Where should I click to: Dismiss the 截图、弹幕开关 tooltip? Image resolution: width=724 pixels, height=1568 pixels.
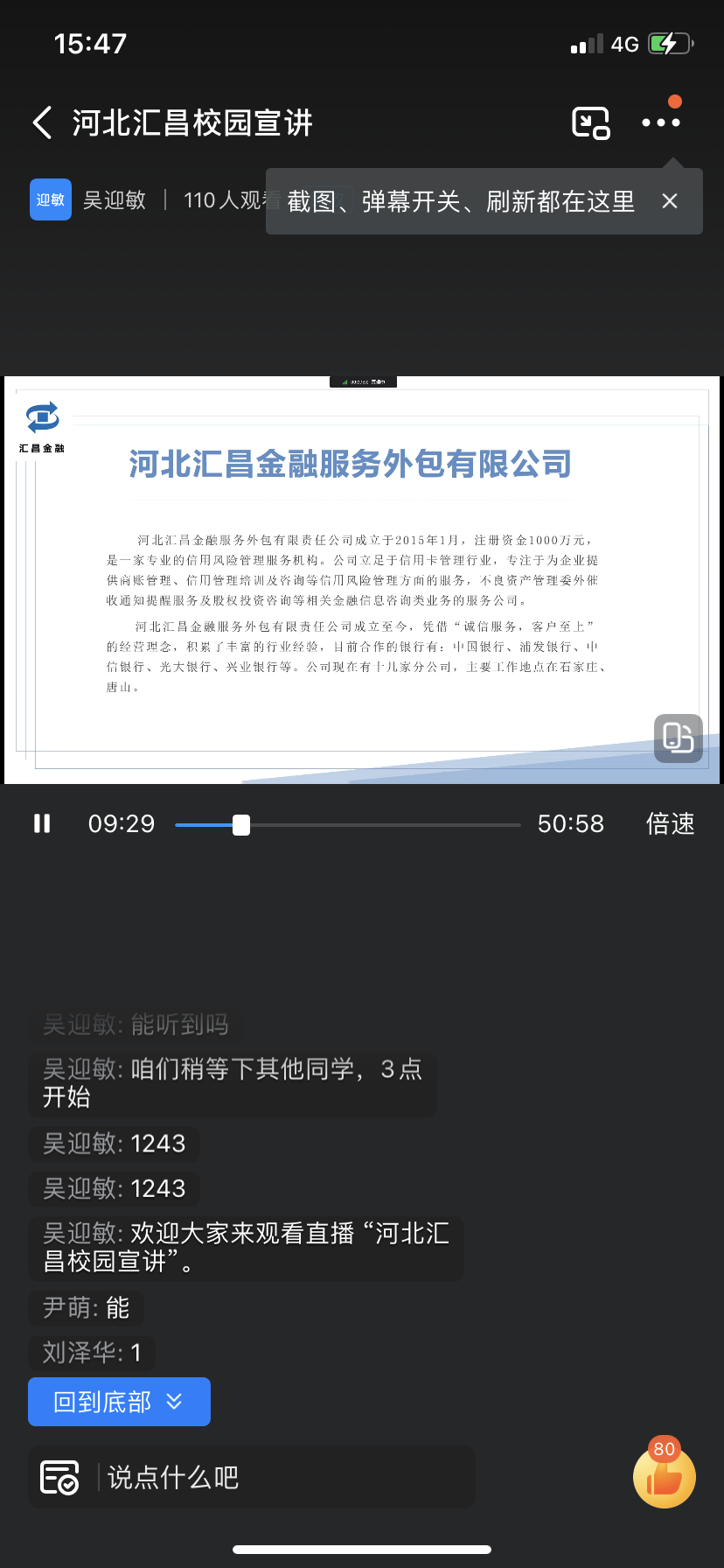[x=670, y=201]
